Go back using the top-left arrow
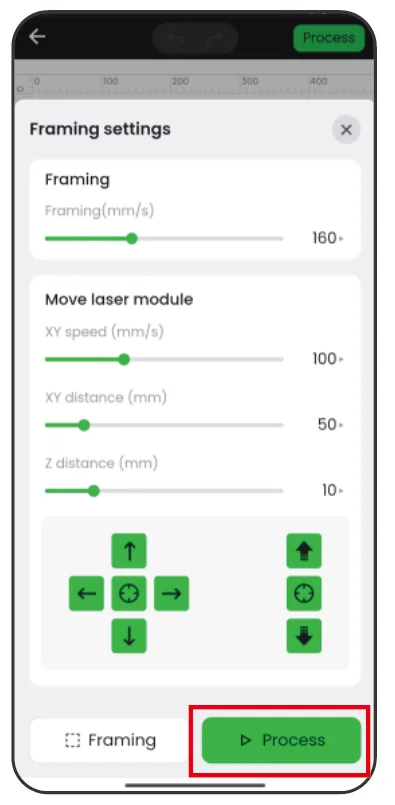Image resolution: width=395 pixels, height=805 pixels. (x=37, y=37)
